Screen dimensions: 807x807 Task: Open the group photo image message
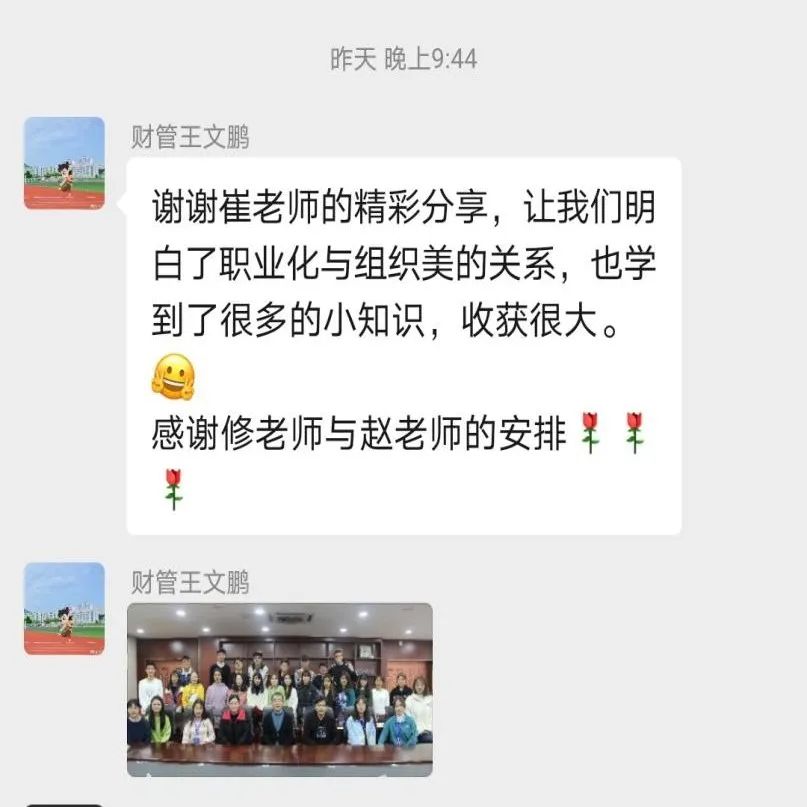click(280, 688)
